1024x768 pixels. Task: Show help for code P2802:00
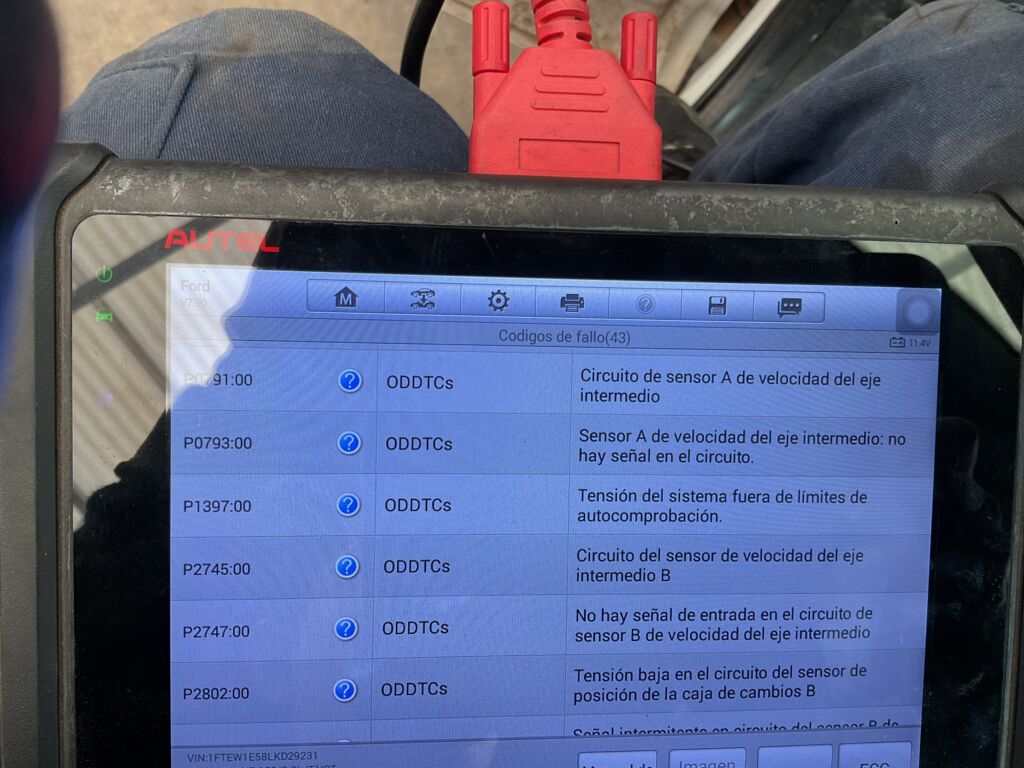click(x=345, y=690)
